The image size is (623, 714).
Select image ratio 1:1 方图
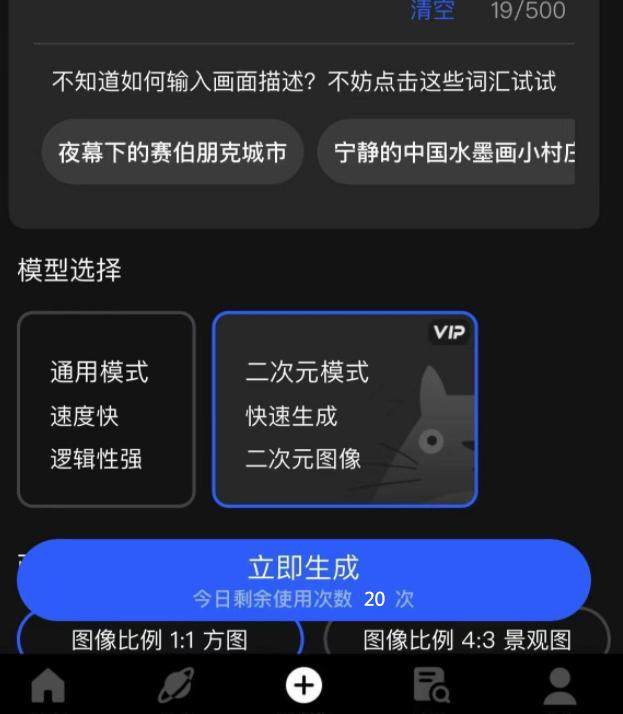pos(160,639)
